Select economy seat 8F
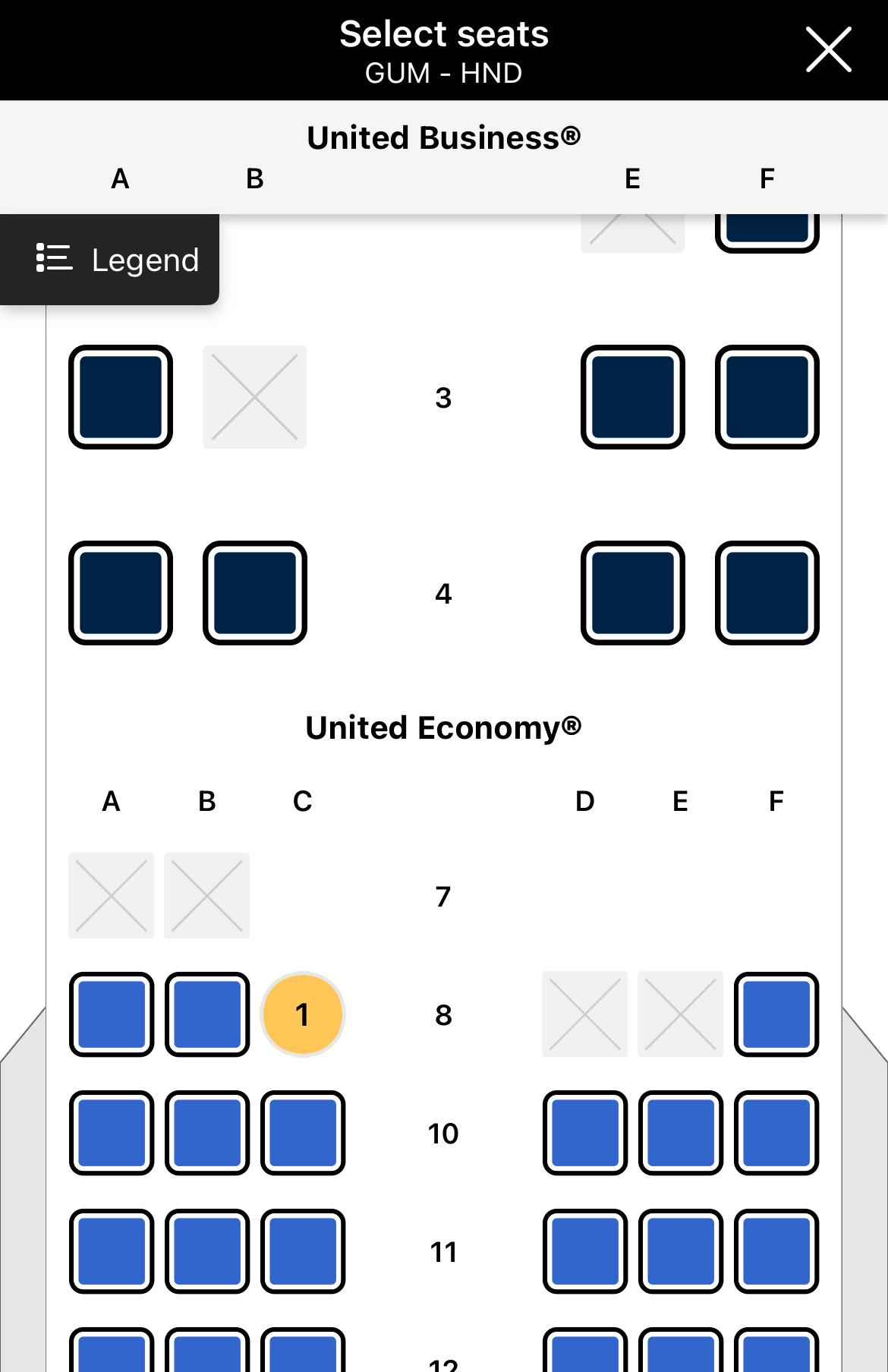 (776, 1014)
